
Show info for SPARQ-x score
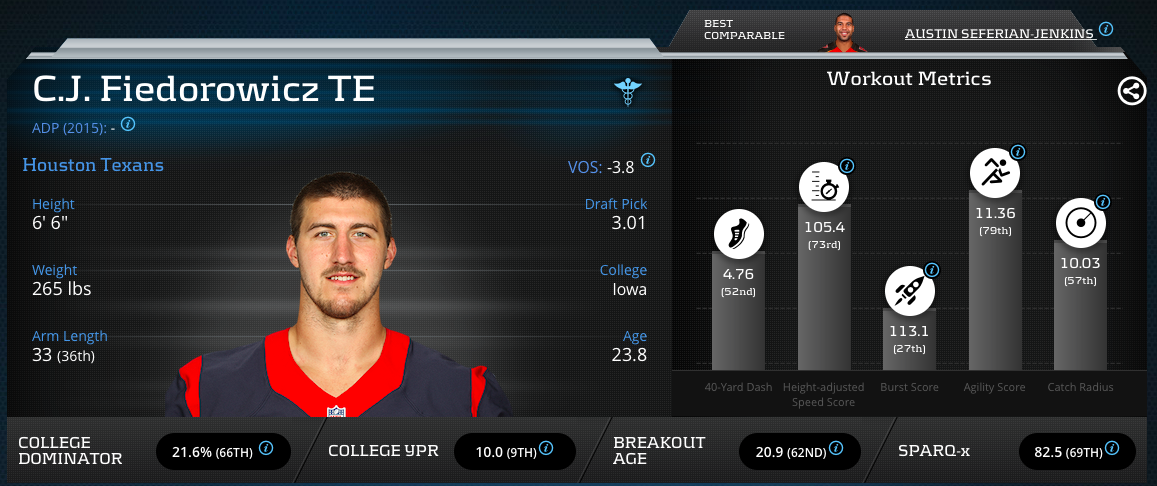(x=1112, y=448)
